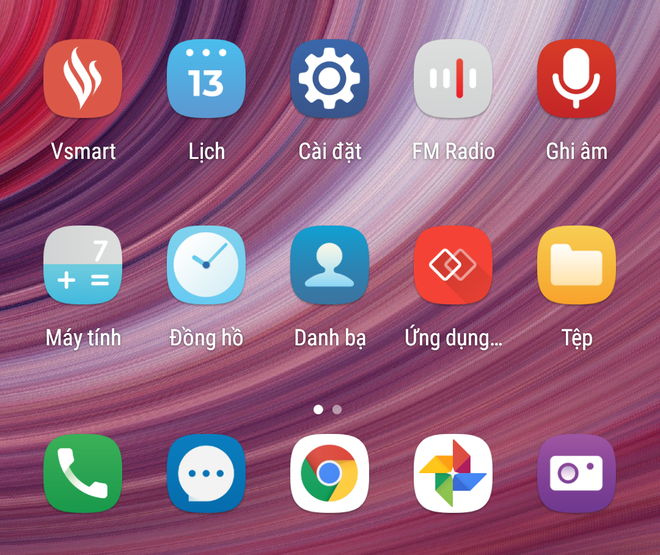Open the Vsmart app
Image resolution: width=660 pixels, height=555 pixels.
tap(82, 79)
